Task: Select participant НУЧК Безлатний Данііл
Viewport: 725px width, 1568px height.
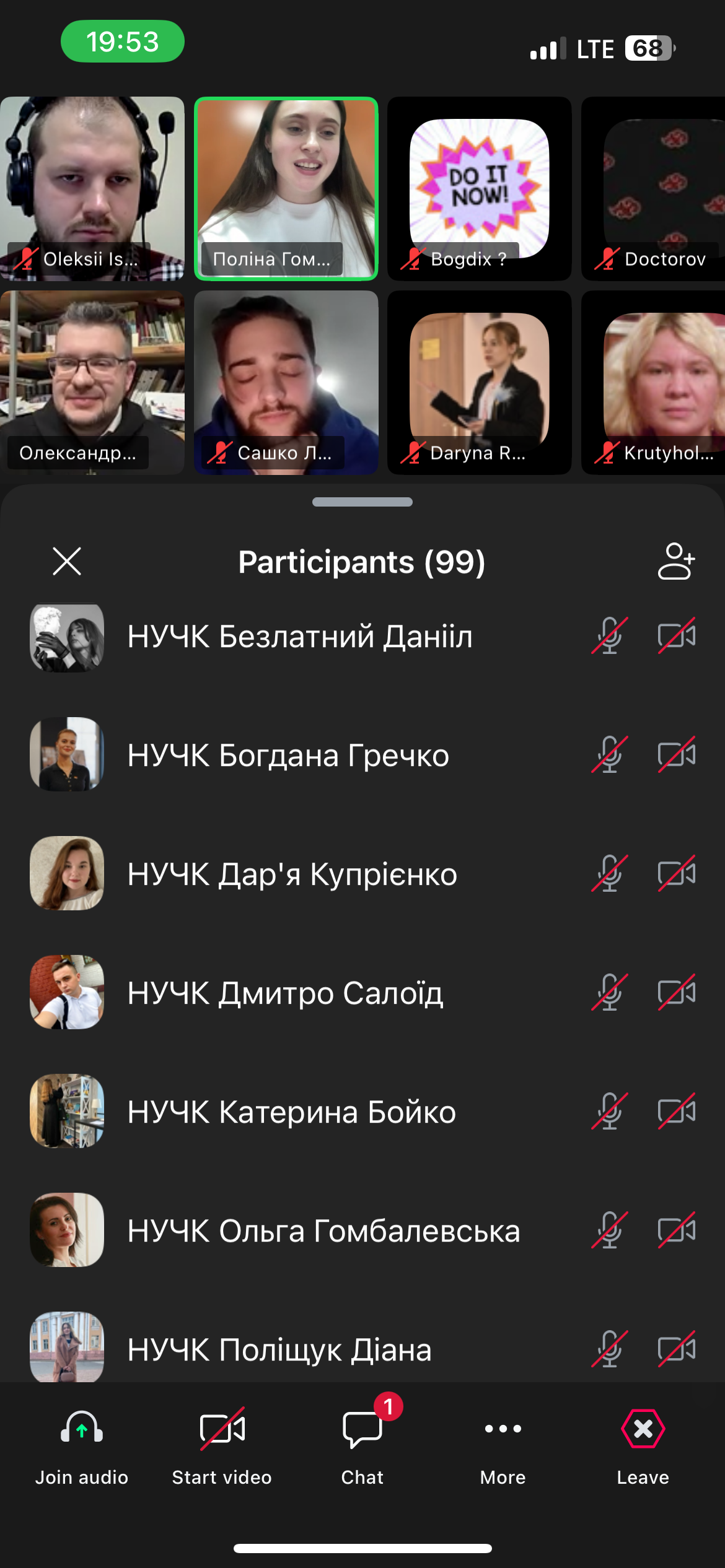Action: coord(300,637)
